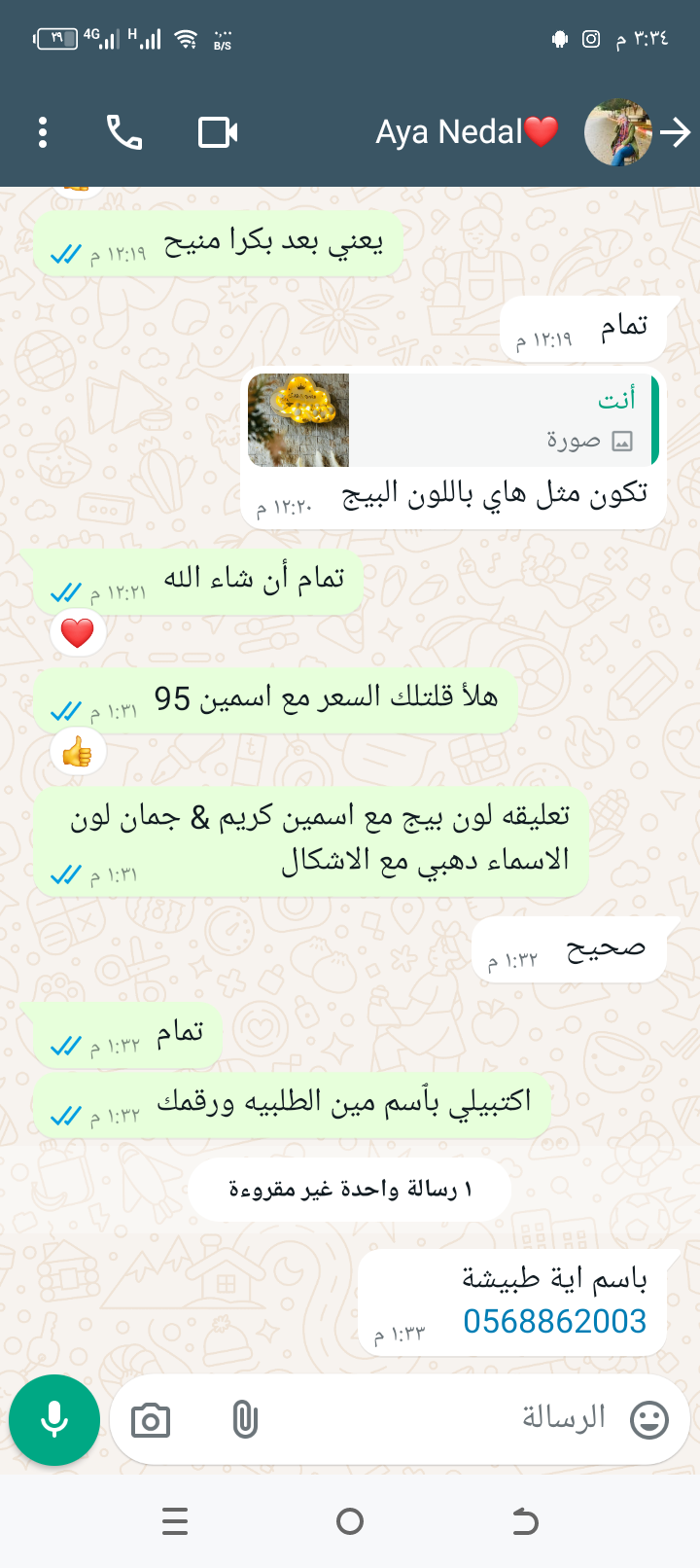Open the three-dot overflow menu
700x1568 pixels.
[43, 132]
